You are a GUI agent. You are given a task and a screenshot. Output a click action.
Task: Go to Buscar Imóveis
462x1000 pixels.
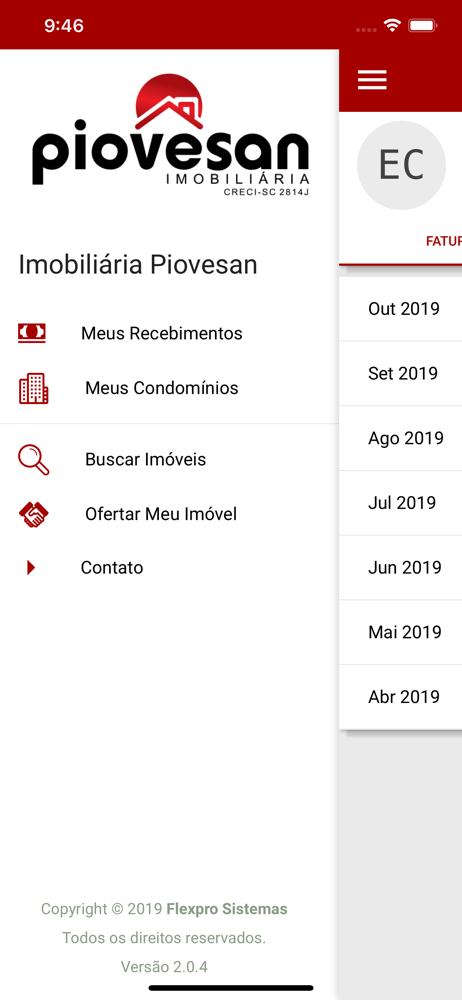169,459
